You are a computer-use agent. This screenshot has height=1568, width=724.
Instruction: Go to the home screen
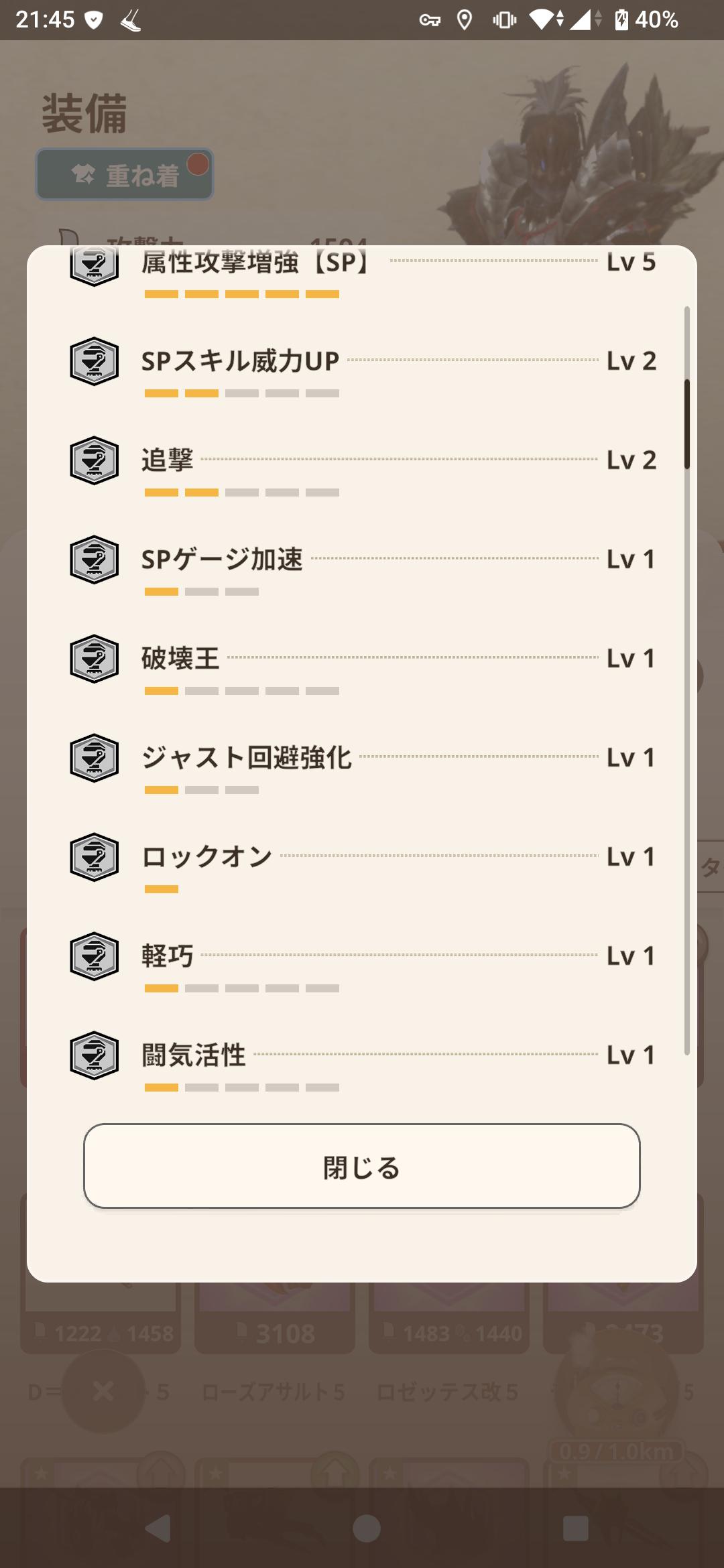pos(366,1528)
